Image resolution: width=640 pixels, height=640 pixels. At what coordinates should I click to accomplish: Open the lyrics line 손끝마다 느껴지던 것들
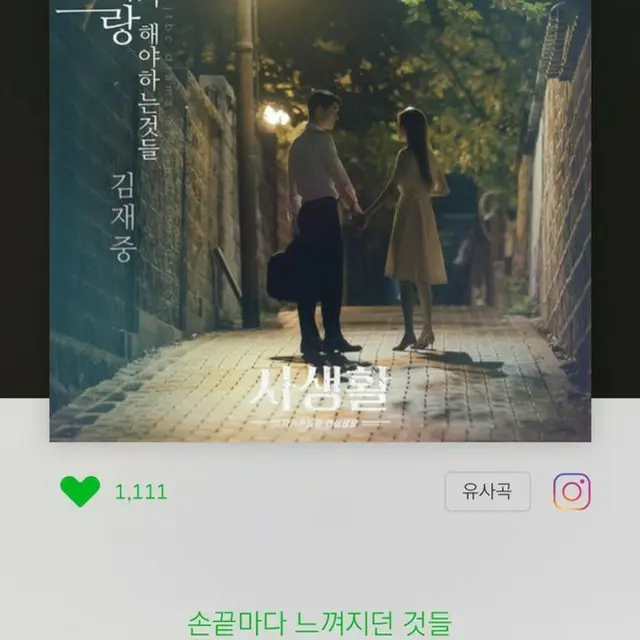click(x=320, y=622)
